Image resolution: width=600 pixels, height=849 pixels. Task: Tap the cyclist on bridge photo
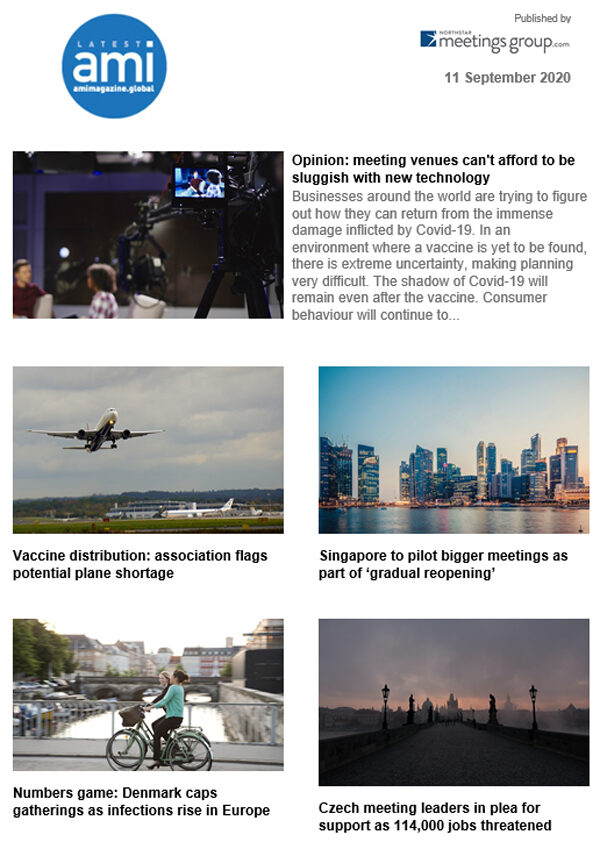coord(148,694)
